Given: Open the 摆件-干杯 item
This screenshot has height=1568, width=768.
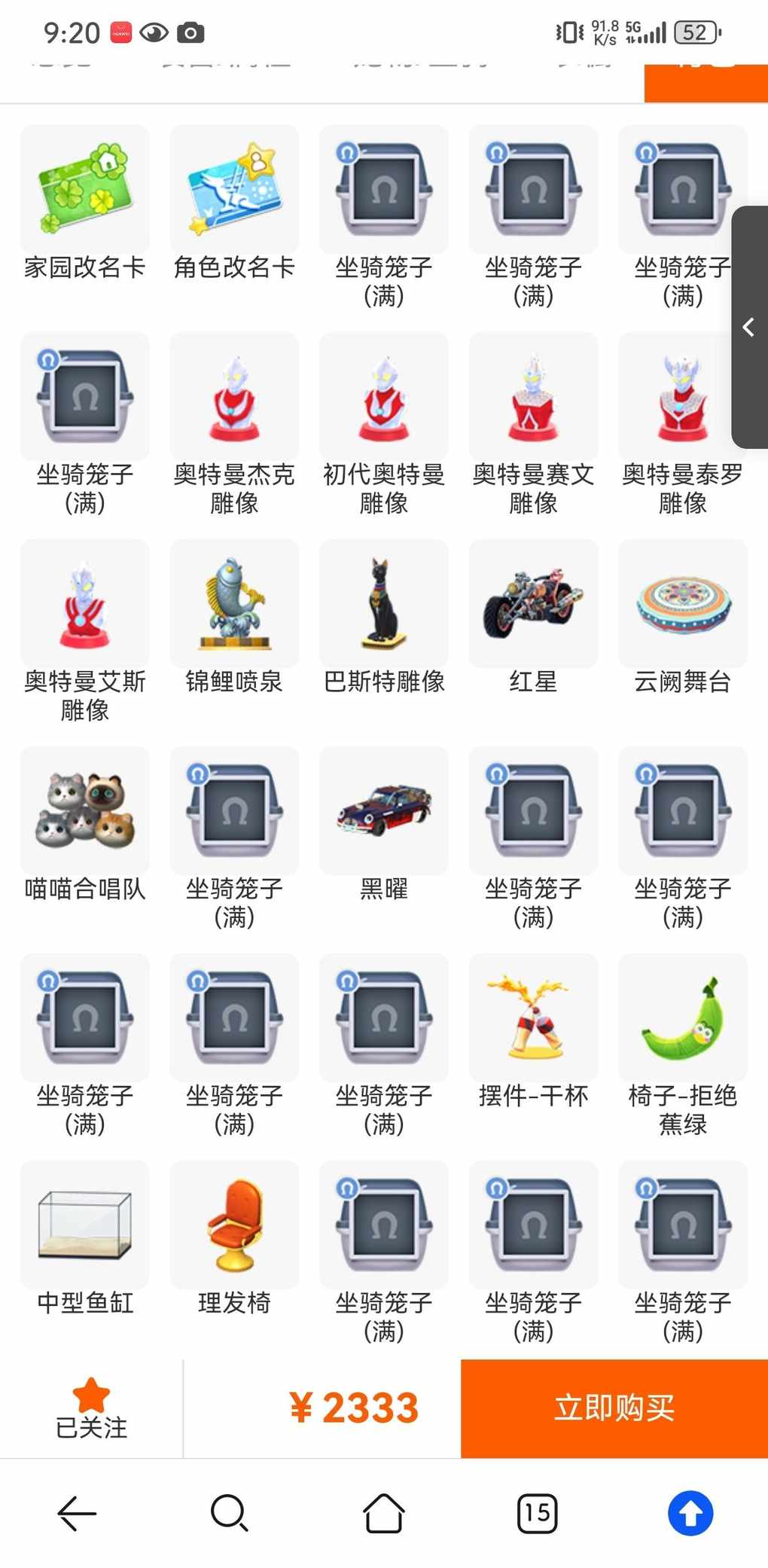Looking at the screenshot, I should pyautogui.click(x=533, y=1032).
